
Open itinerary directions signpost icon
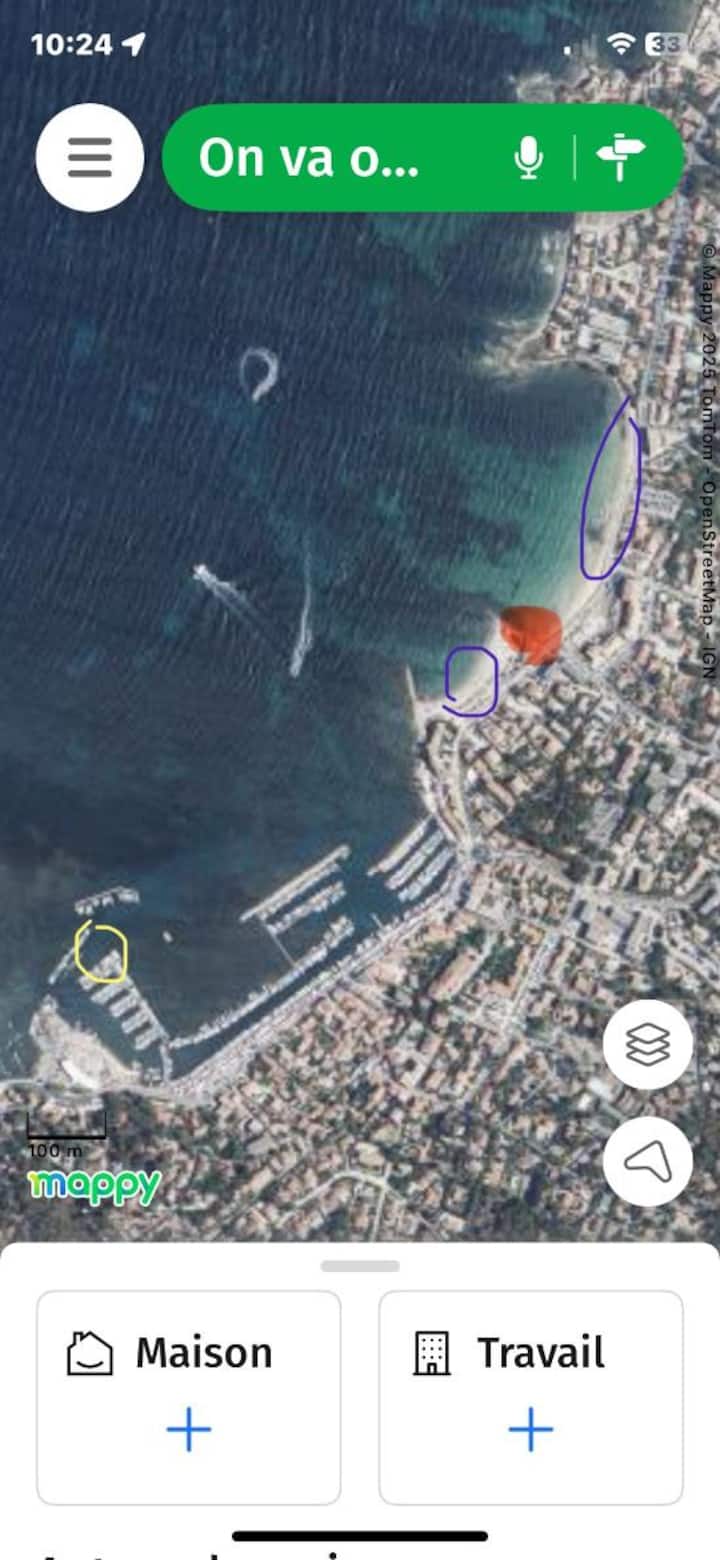point(620,158)
